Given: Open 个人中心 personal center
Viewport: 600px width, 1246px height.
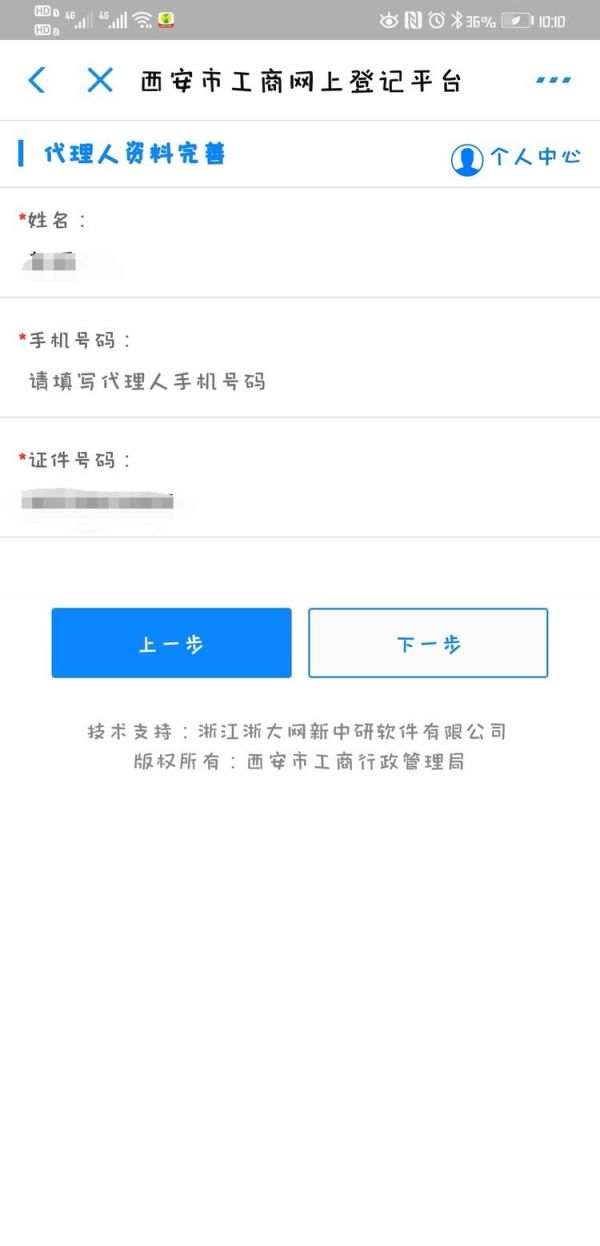Looking at the screenshot, I should pyautogui.click(x=516, y=158).
